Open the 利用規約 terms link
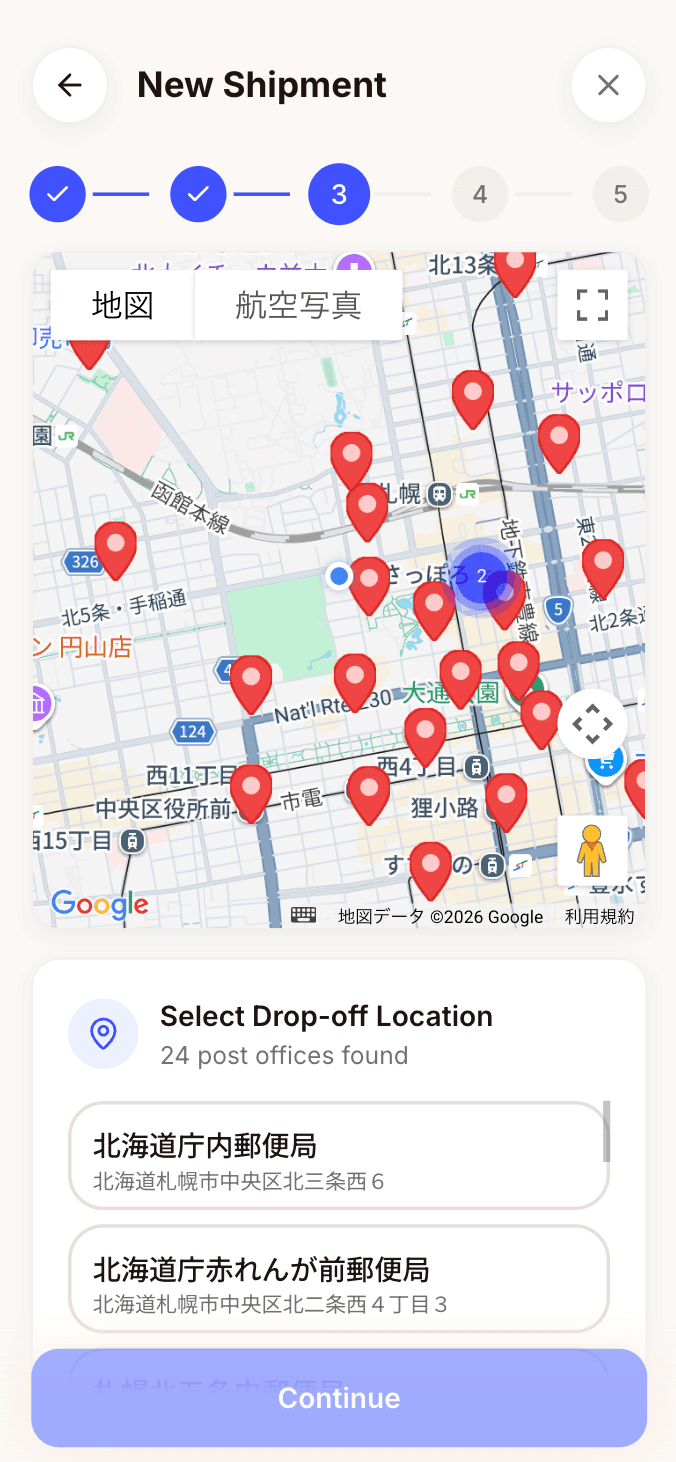Image resolution: width=676 pixels, height=1462 pixels. click(x=599, y=917)
